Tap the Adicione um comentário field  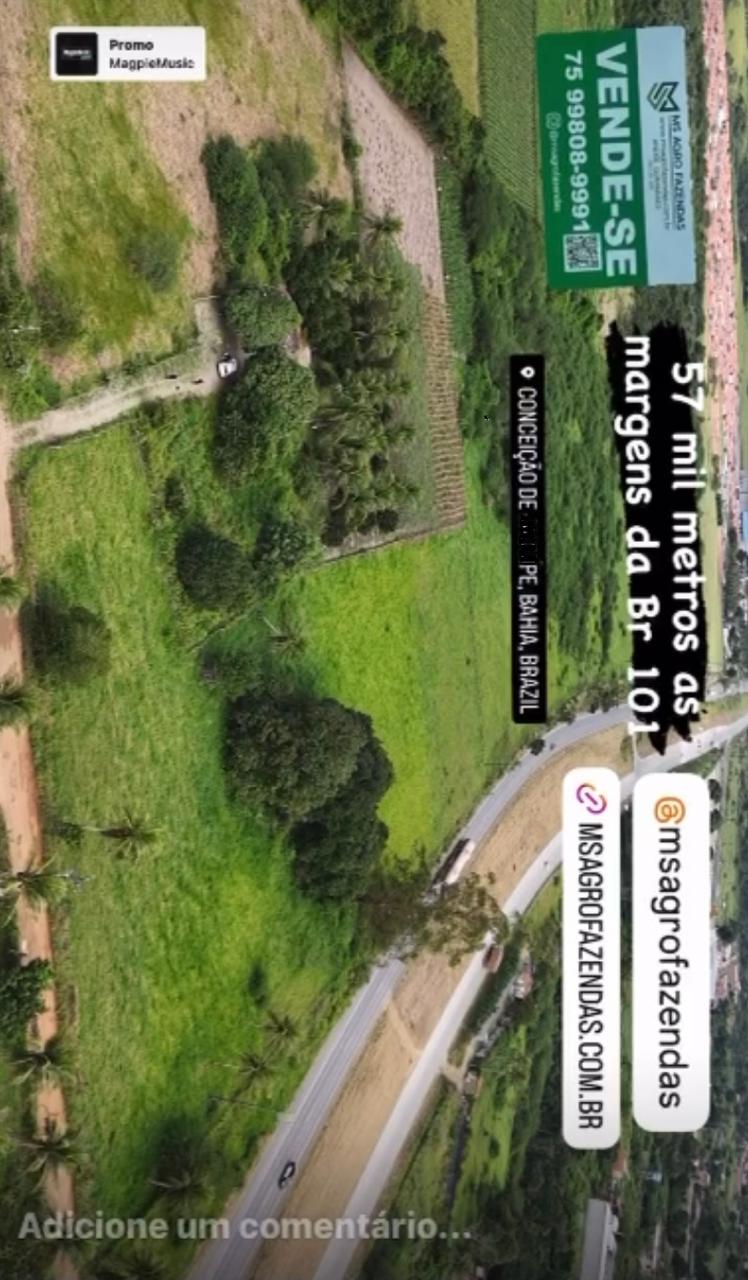click(244, 1227)
